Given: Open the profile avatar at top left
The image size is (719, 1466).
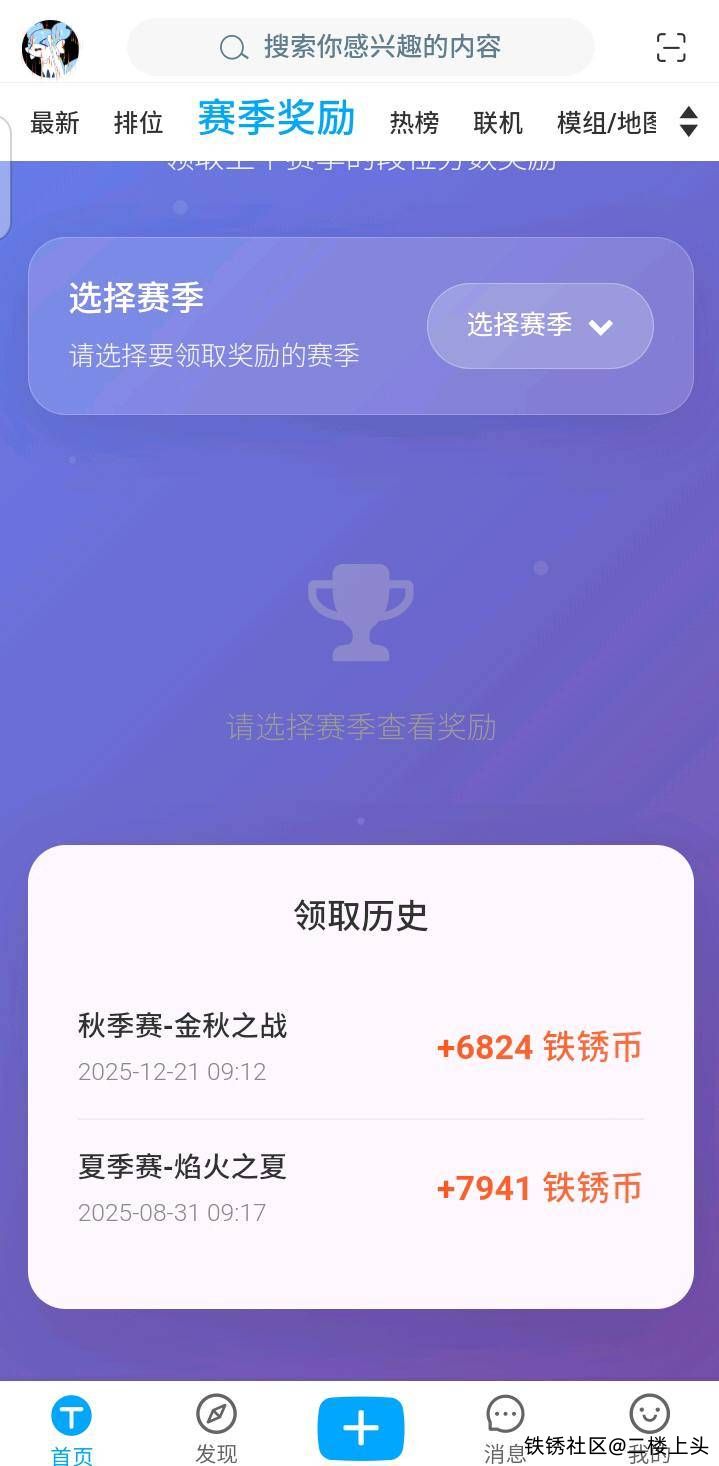Looking at the screenshot, I should [x=50, y=48].
